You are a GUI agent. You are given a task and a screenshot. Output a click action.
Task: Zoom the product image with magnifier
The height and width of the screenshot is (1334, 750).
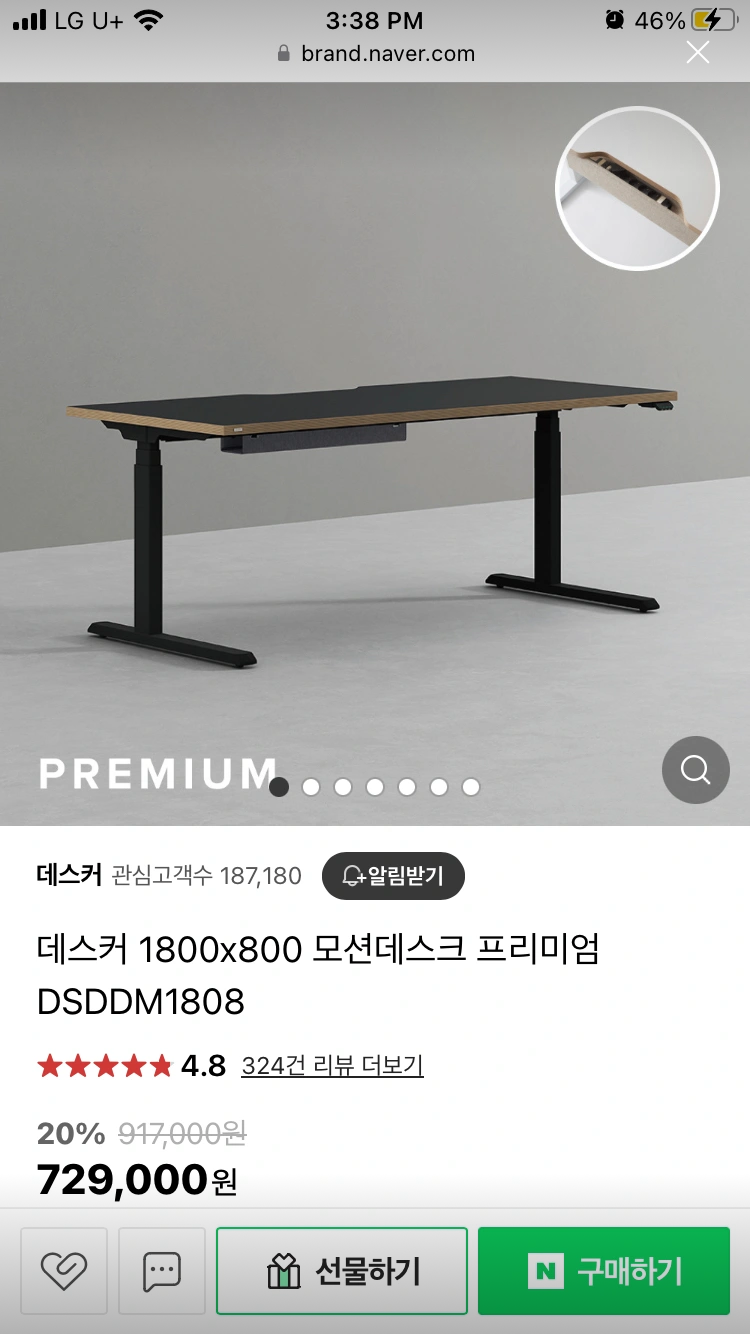click(x=695, y=770)
